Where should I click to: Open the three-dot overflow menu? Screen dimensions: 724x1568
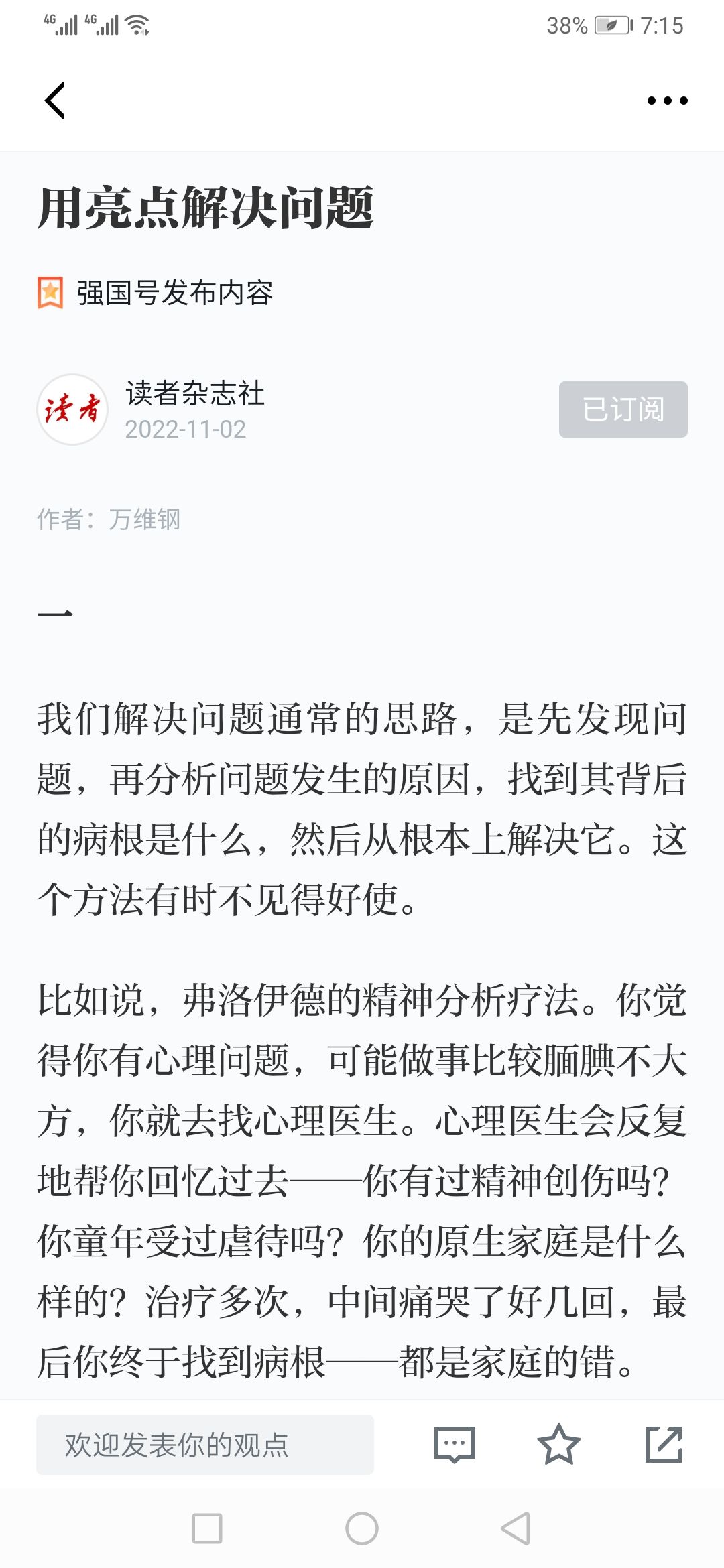667,101
